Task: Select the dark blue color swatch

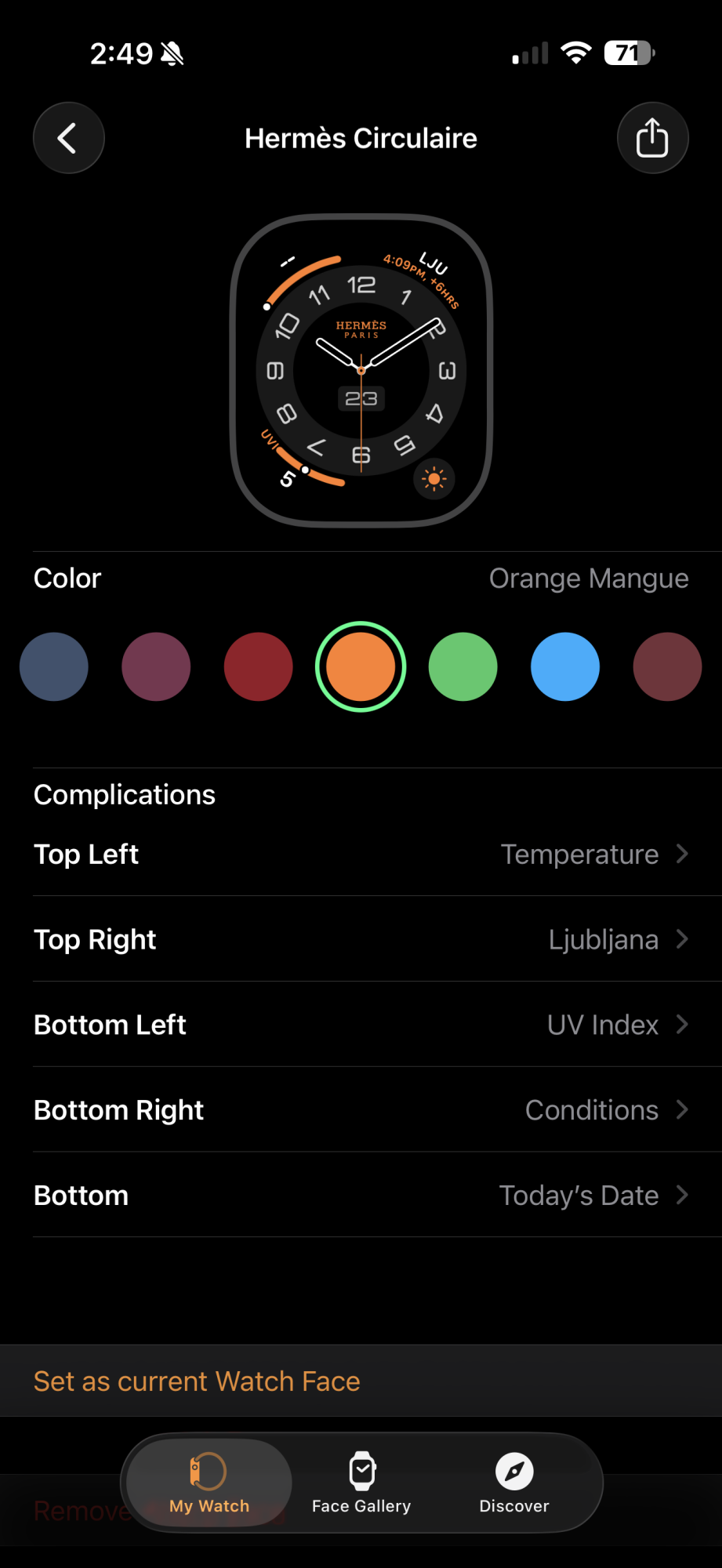Action: tap(54, 666)
